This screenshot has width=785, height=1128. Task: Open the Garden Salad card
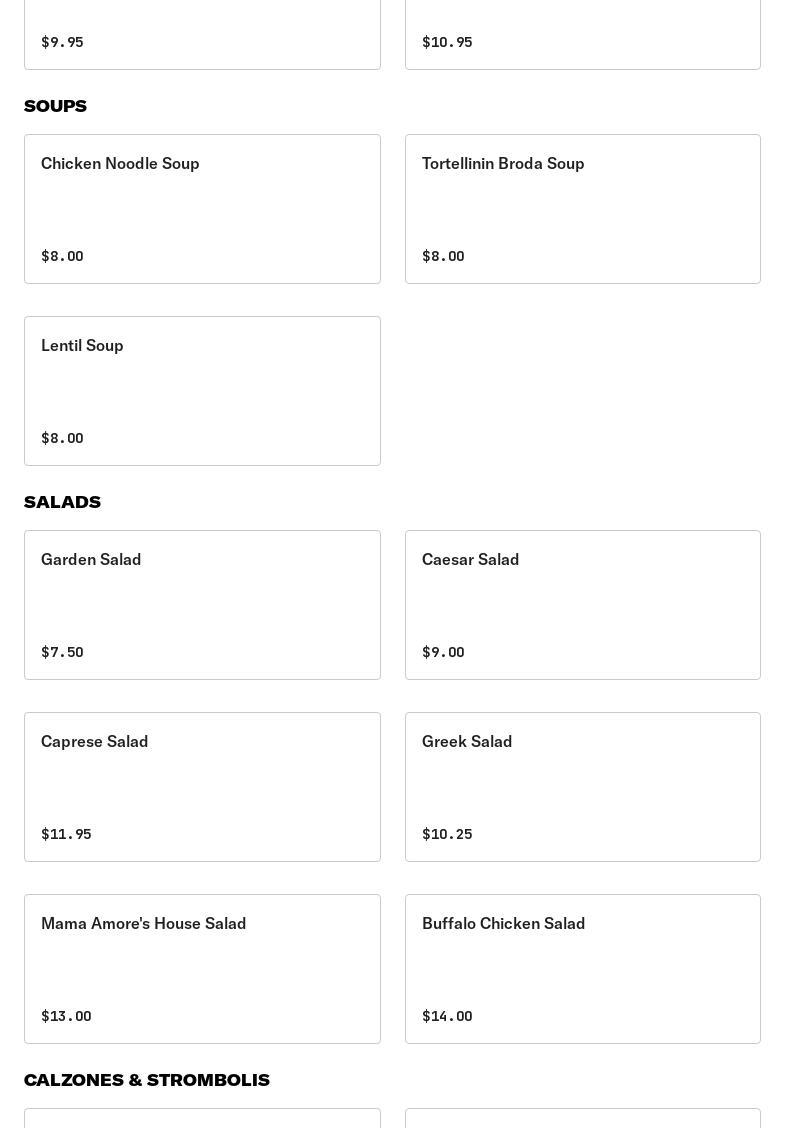(x=202, y=605)
